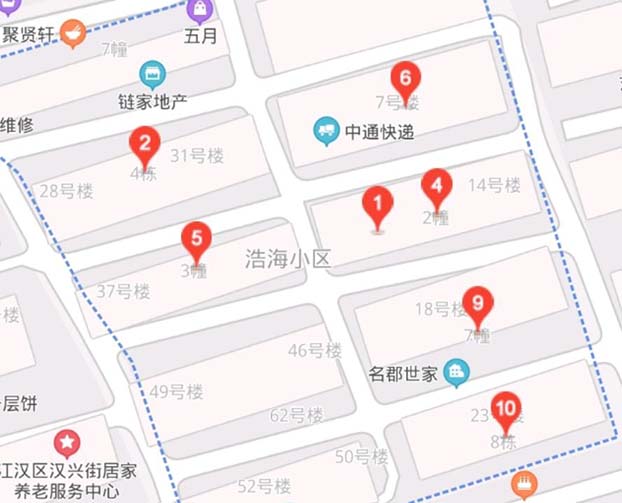Screen dimensions: 622x503
Task: Open result pin number 4
Action: pyautogui.click(x=435, y=187)
